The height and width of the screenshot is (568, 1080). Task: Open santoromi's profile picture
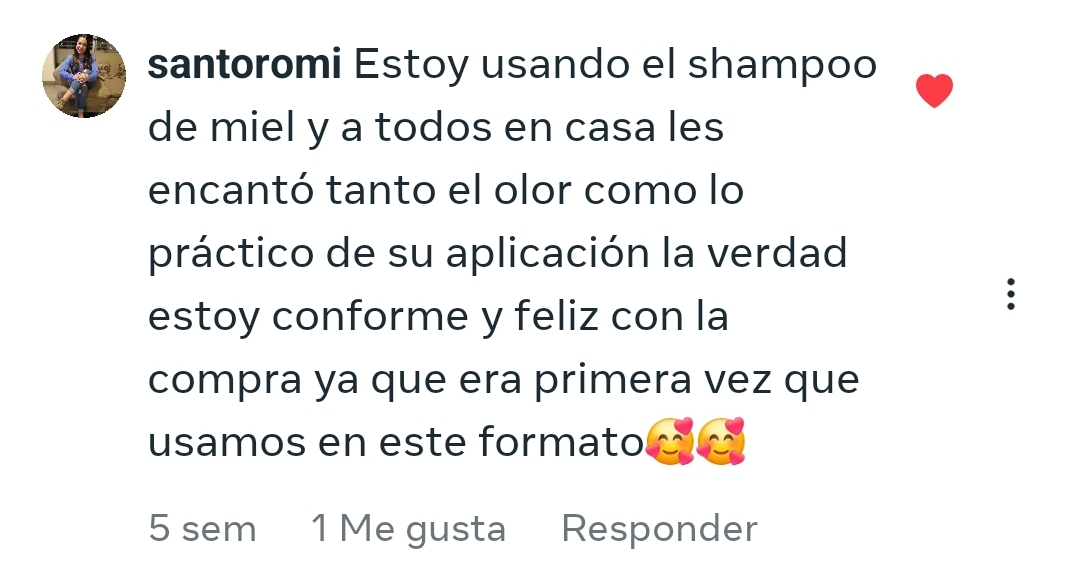[83, 76]
